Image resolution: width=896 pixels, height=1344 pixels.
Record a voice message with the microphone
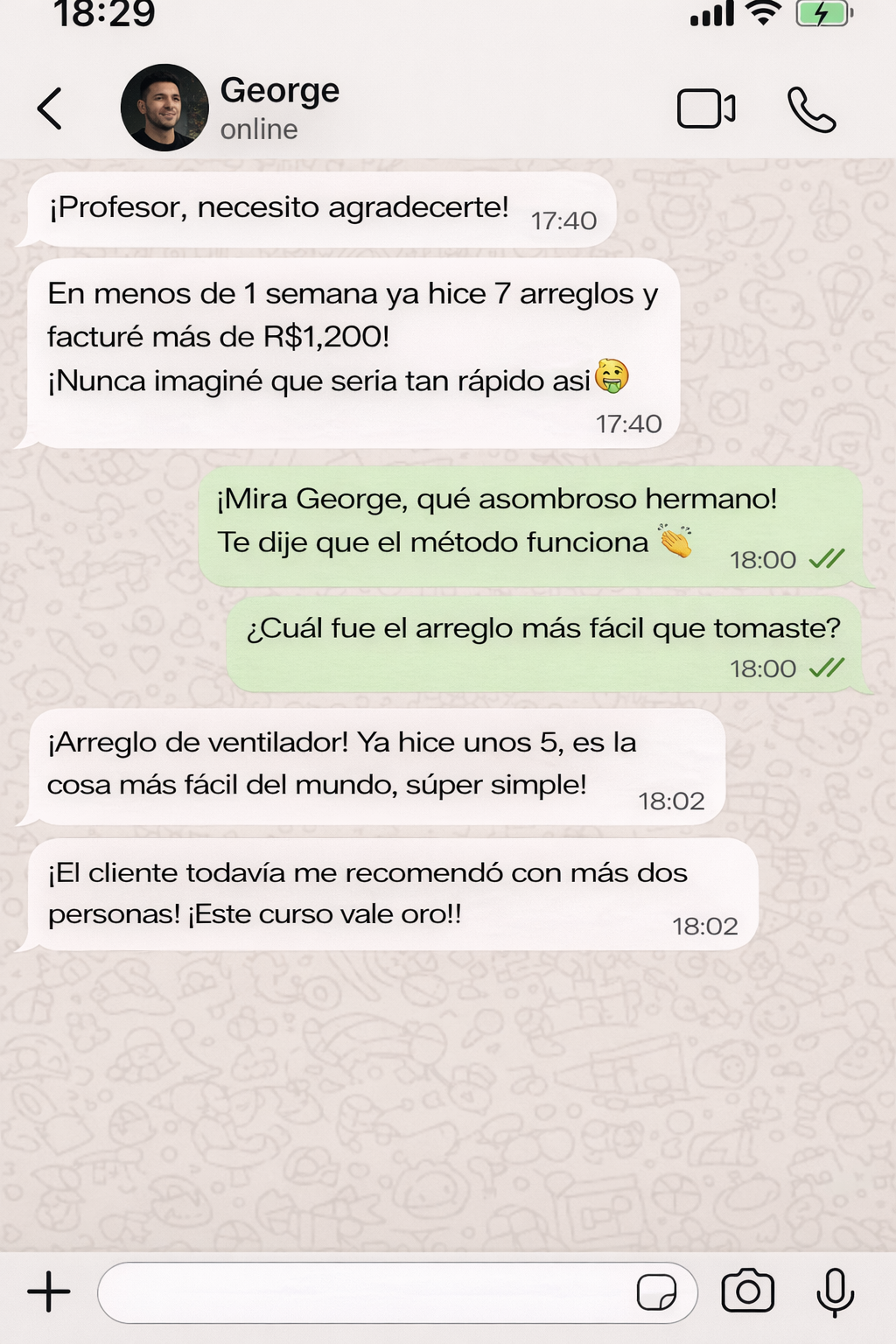coord(835,1292)
